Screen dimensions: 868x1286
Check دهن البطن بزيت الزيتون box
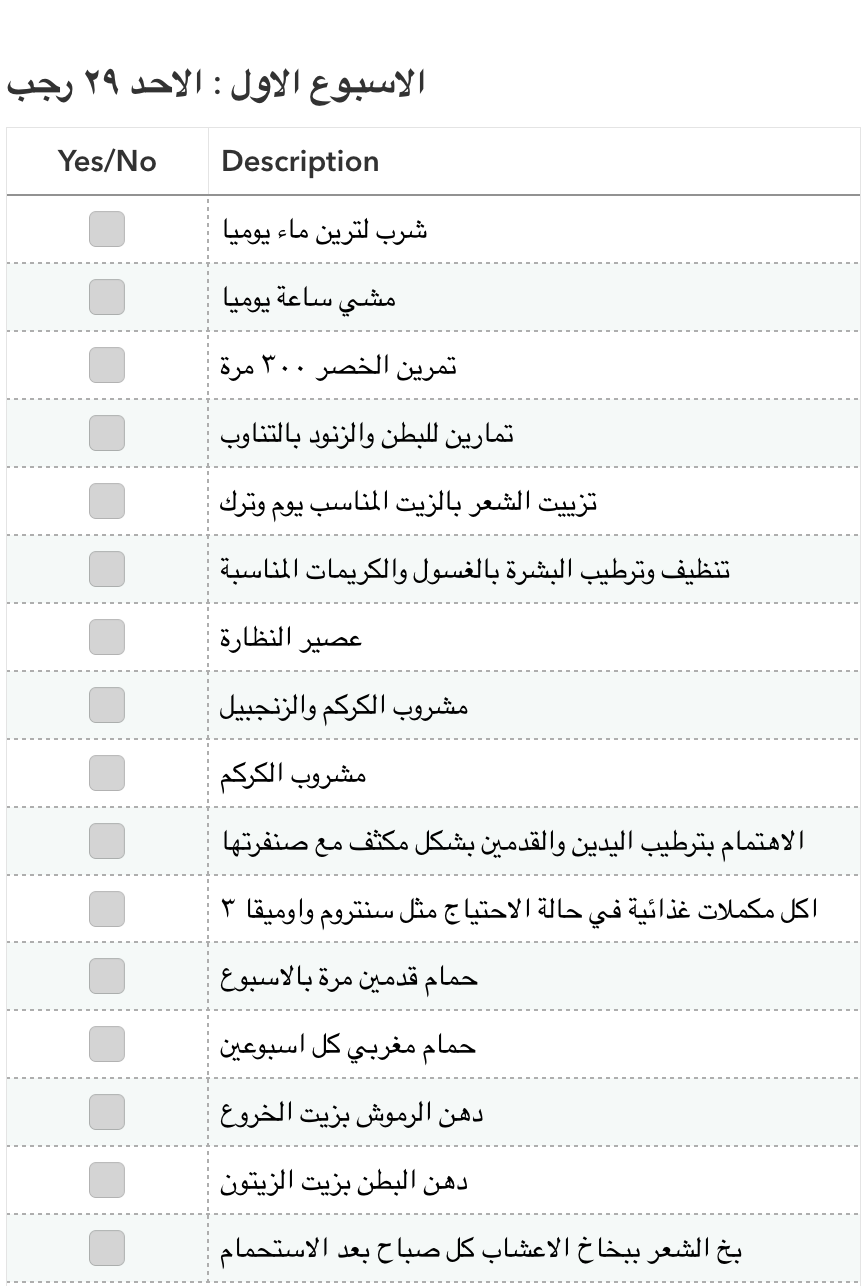coord(107,1181)
